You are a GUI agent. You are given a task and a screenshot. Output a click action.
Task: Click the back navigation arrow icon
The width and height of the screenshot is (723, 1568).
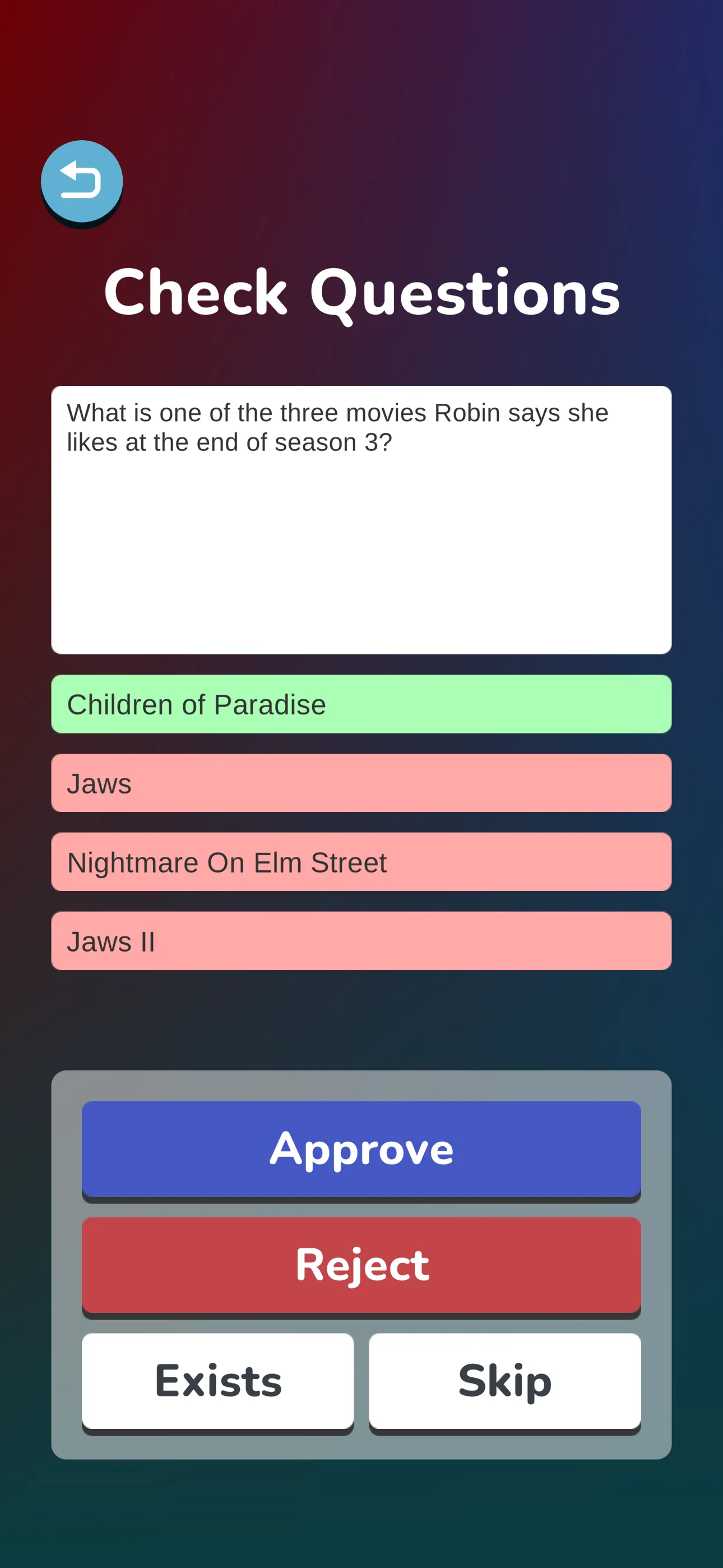pos(82,179)
